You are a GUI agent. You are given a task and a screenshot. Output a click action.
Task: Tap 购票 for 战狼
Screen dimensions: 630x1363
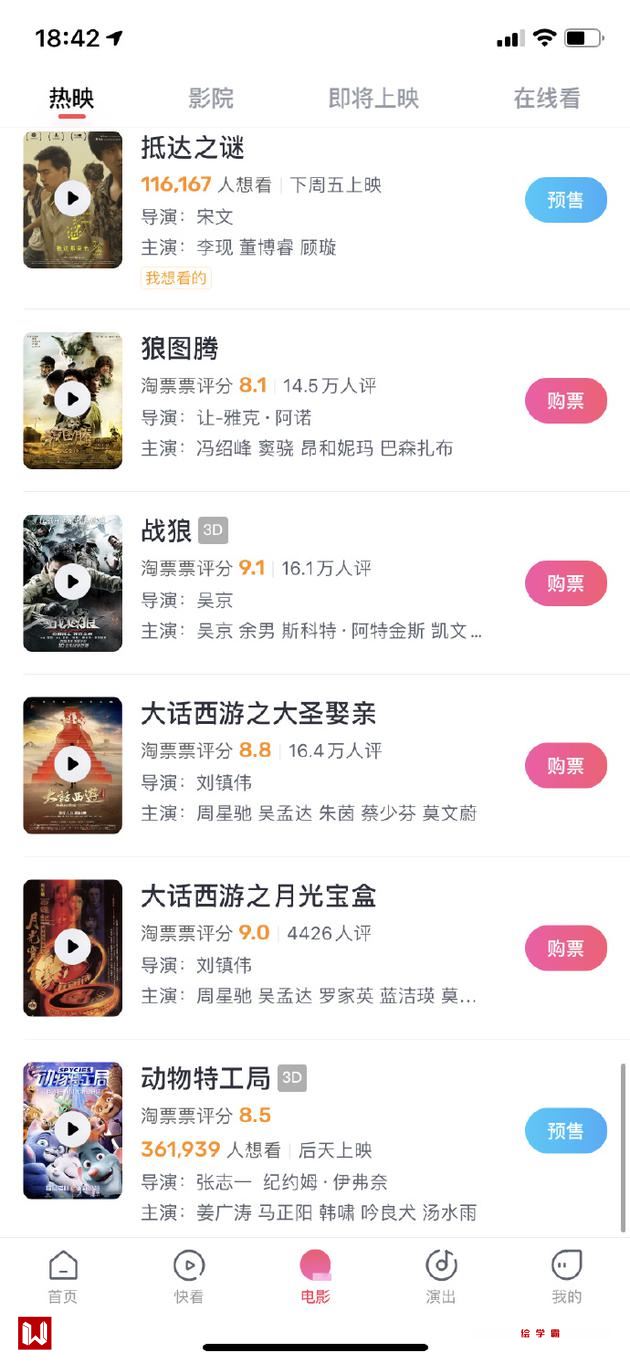pyautogui.click(x=566, y=583)
